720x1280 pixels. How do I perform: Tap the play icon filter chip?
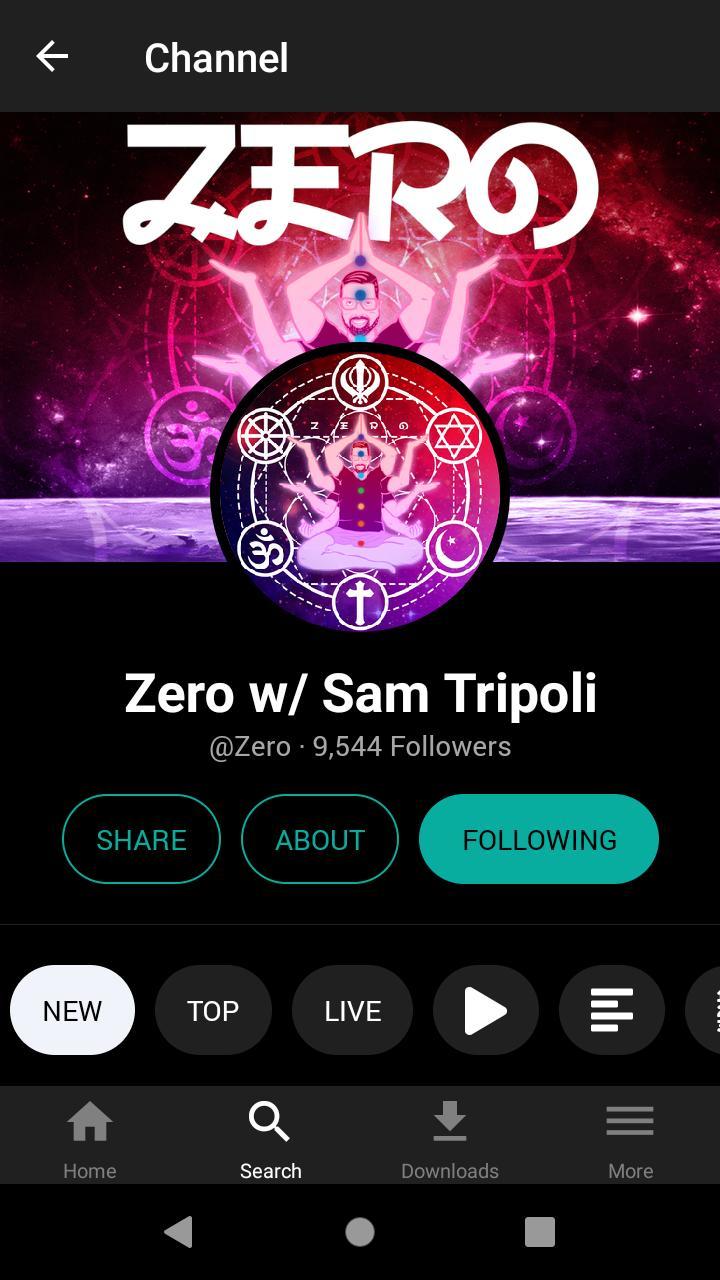click(x=486, y=1010)
